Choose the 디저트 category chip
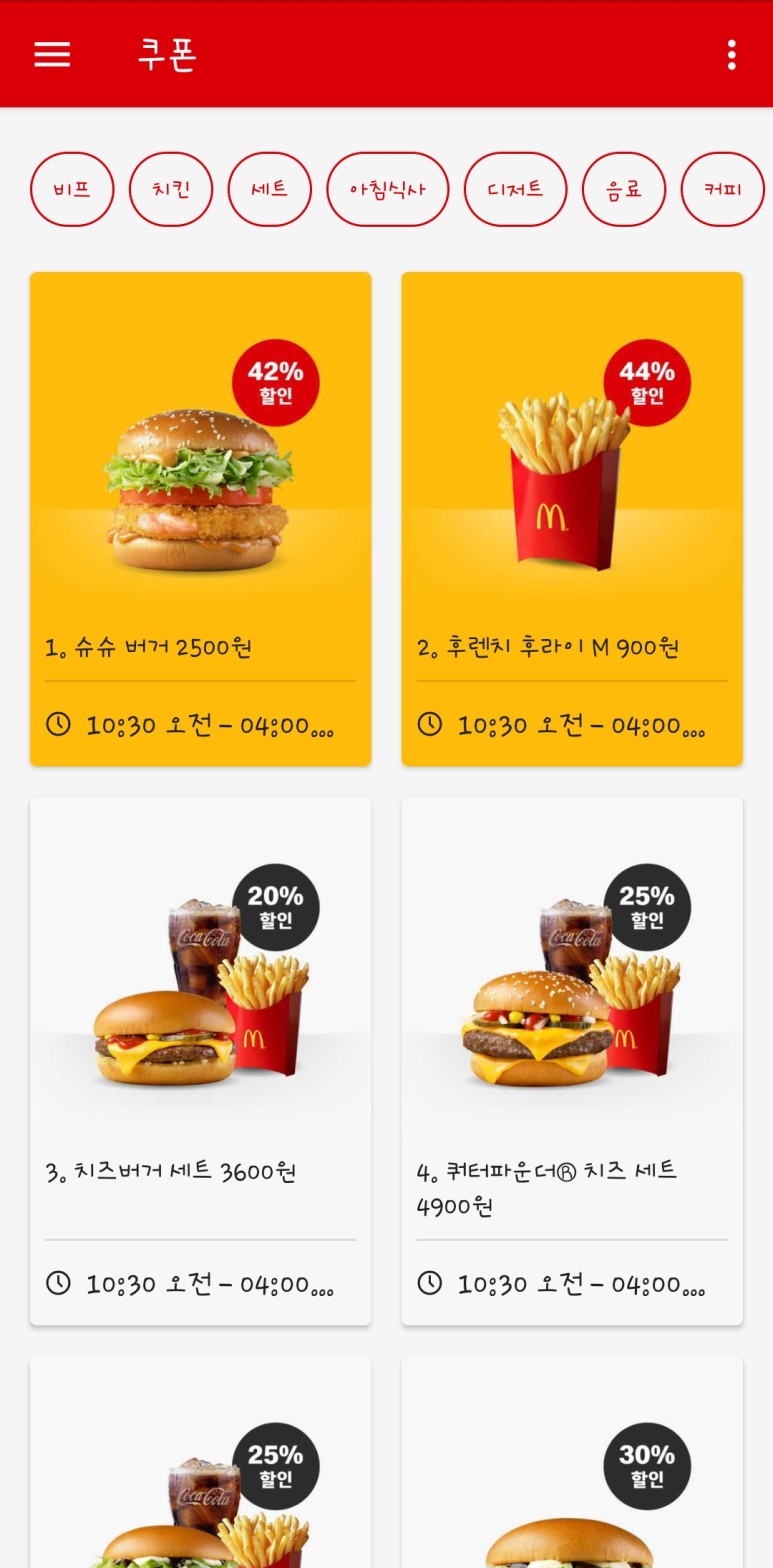The height and width of the screenshot is (1568, 773). coord(515,189)
